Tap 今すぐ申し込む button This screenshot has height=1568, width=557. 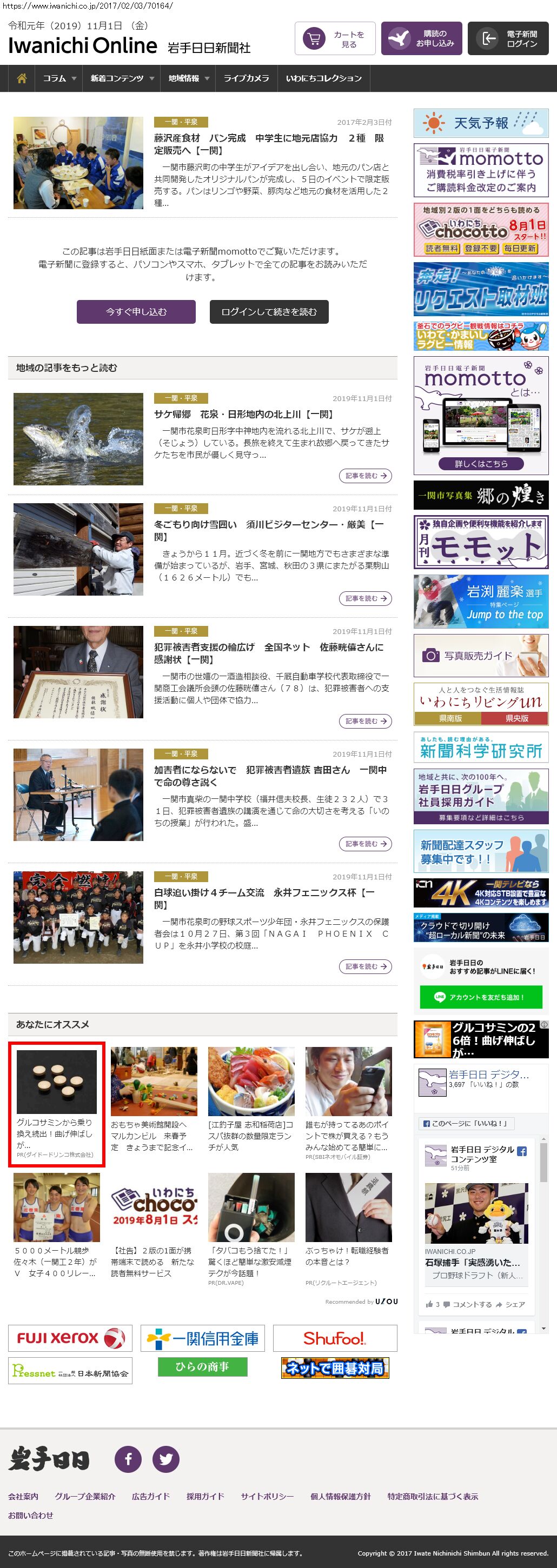[136, 312]
